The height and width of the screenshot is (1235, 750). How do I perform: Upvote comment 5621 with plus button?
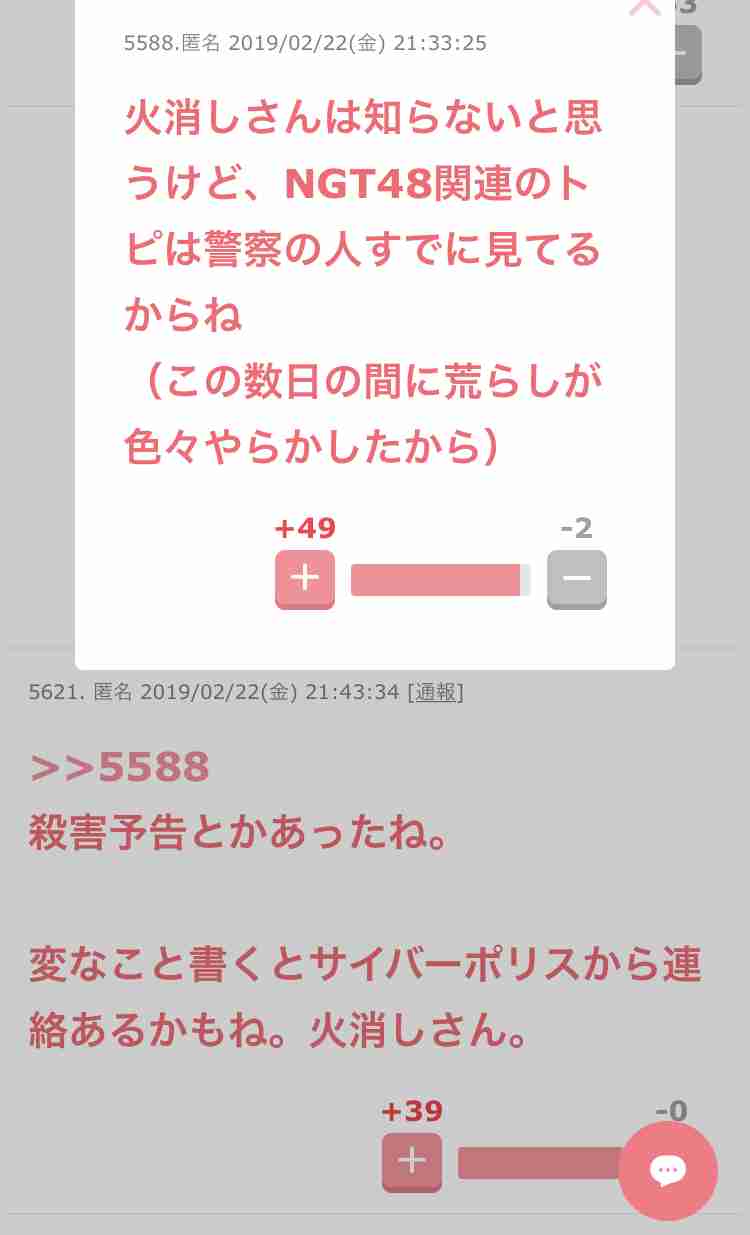coord(411,1161)
